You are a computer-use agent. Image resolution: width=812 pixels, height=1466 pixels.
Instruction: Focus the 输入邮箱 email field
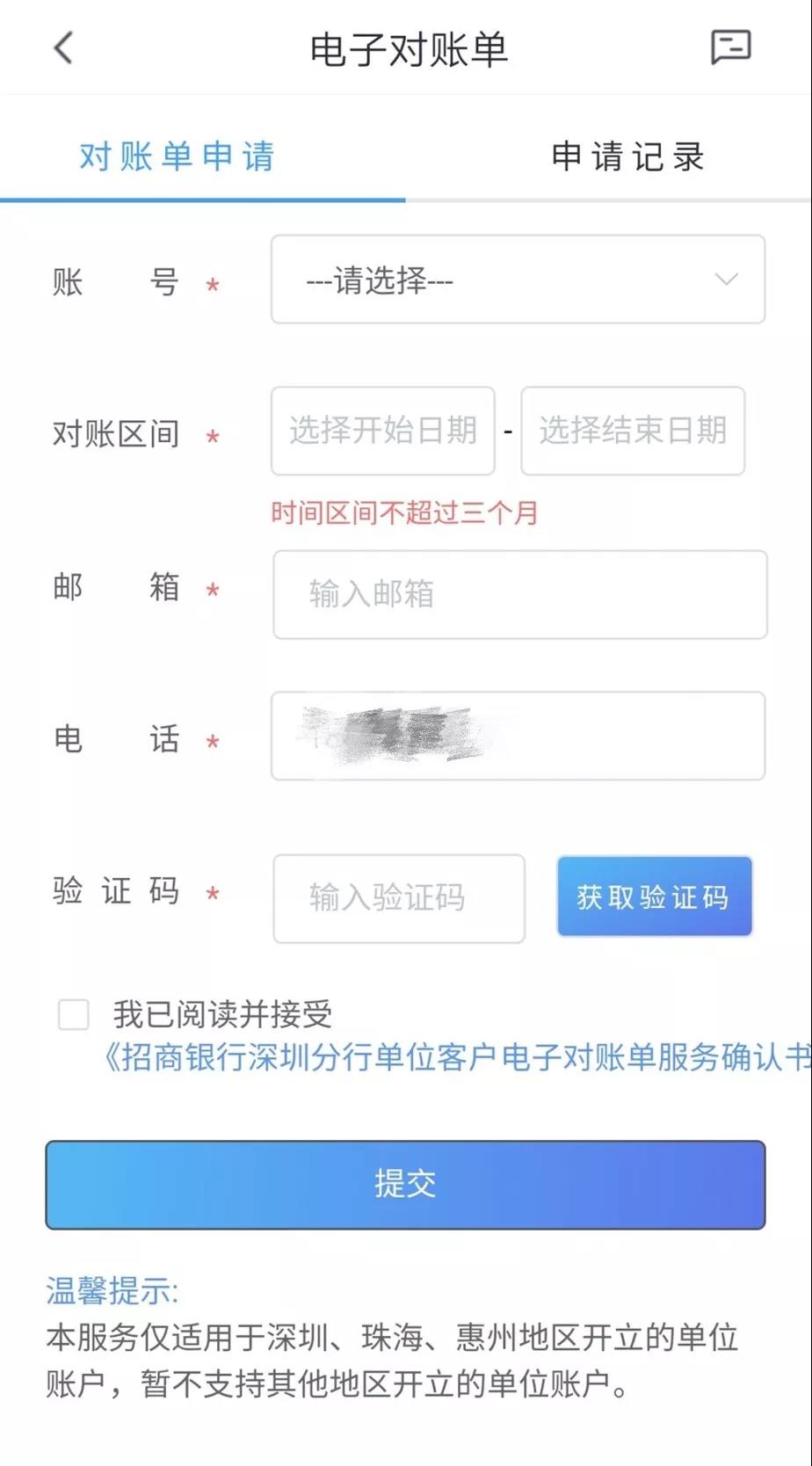519,594
